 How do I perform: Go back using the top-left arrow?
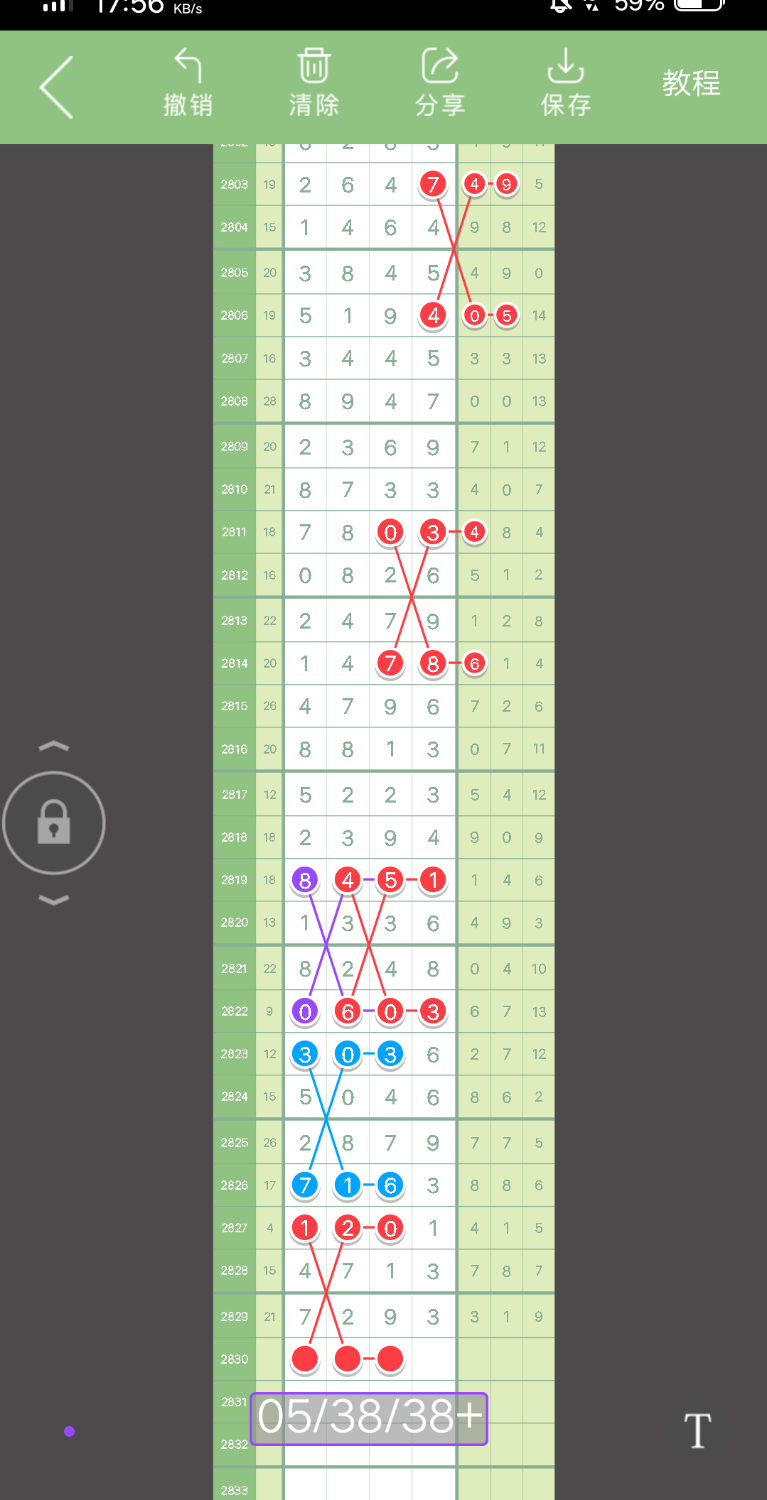point(57,87)
